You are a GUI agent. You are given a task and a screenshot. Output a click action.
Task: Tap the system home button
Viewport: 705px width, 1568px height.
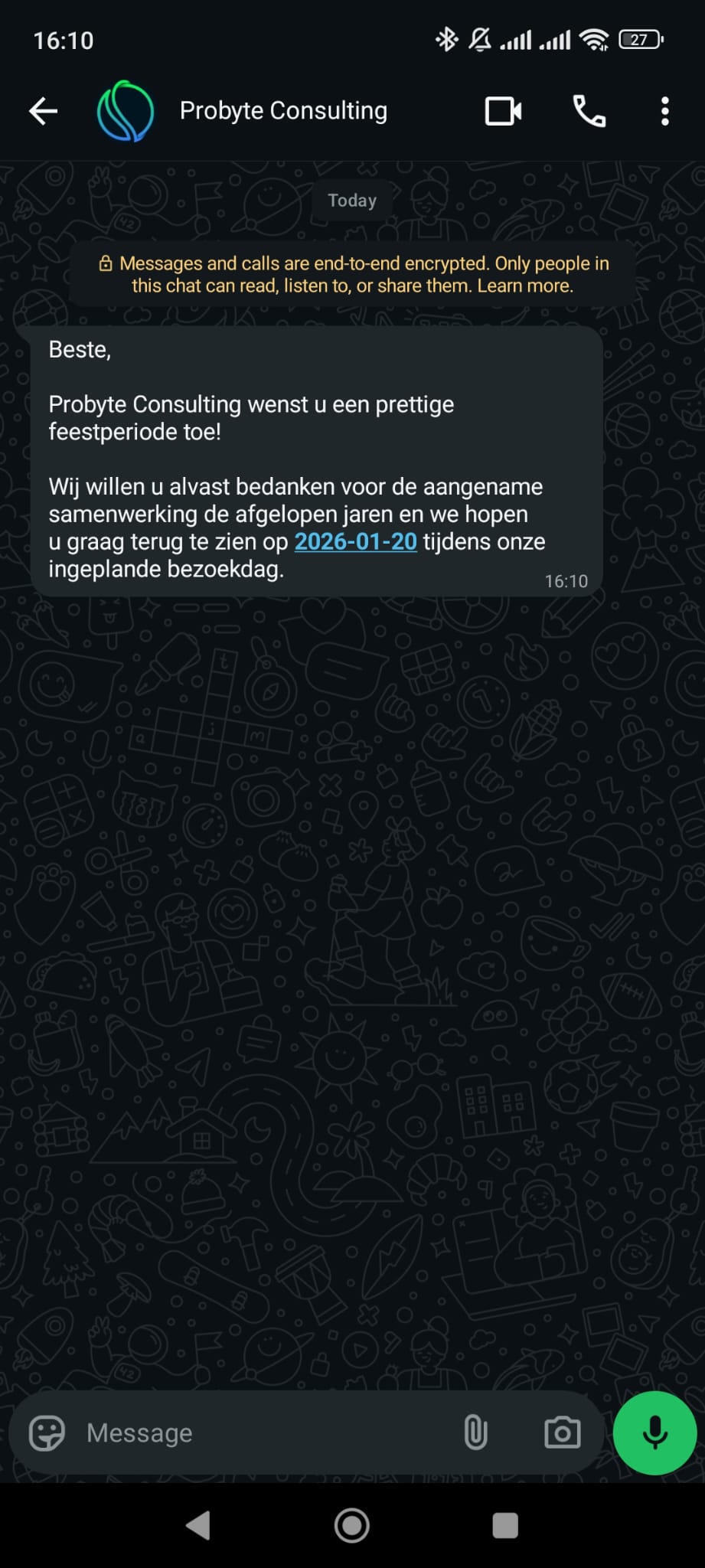click(352, 1525)
